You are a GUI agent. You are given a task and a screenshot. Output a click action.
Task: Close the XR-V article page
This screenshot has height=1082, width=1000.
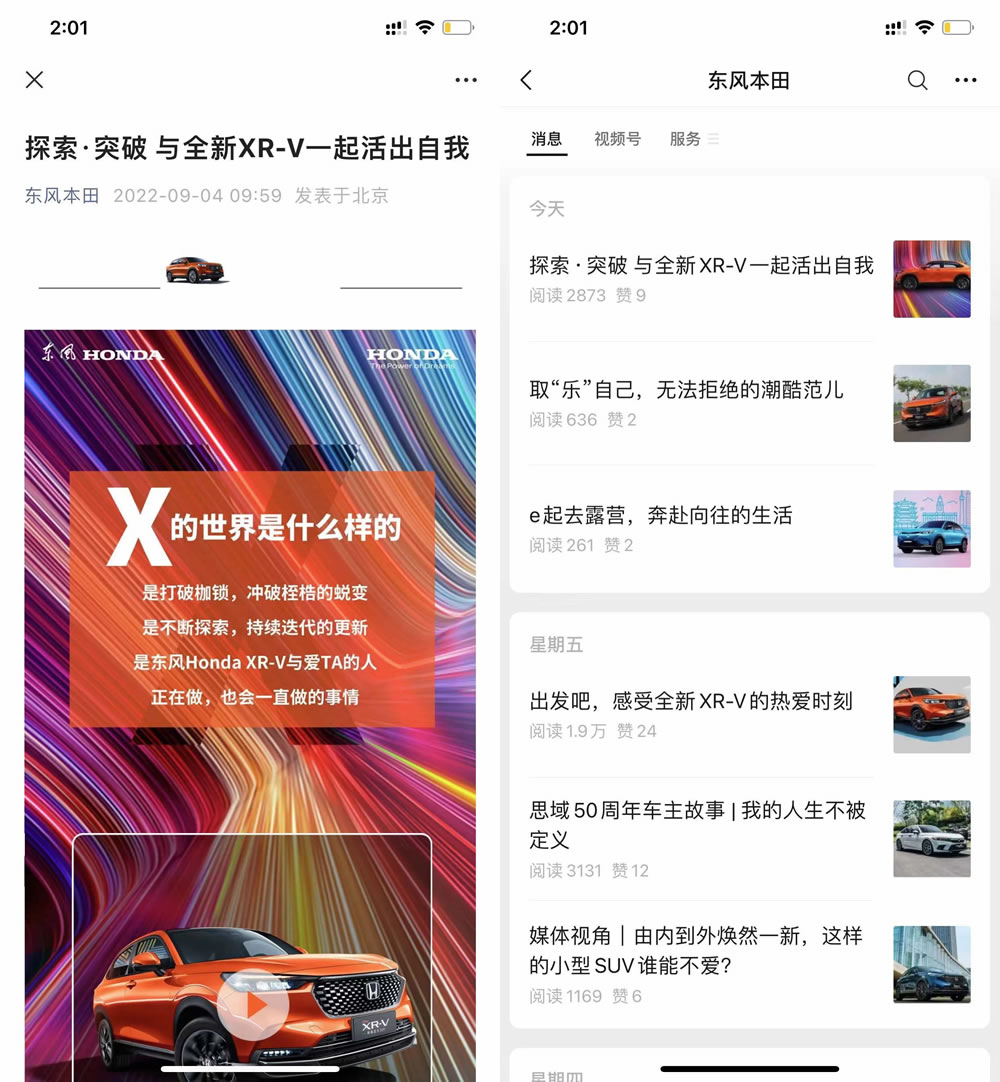(x=35, y=80)
